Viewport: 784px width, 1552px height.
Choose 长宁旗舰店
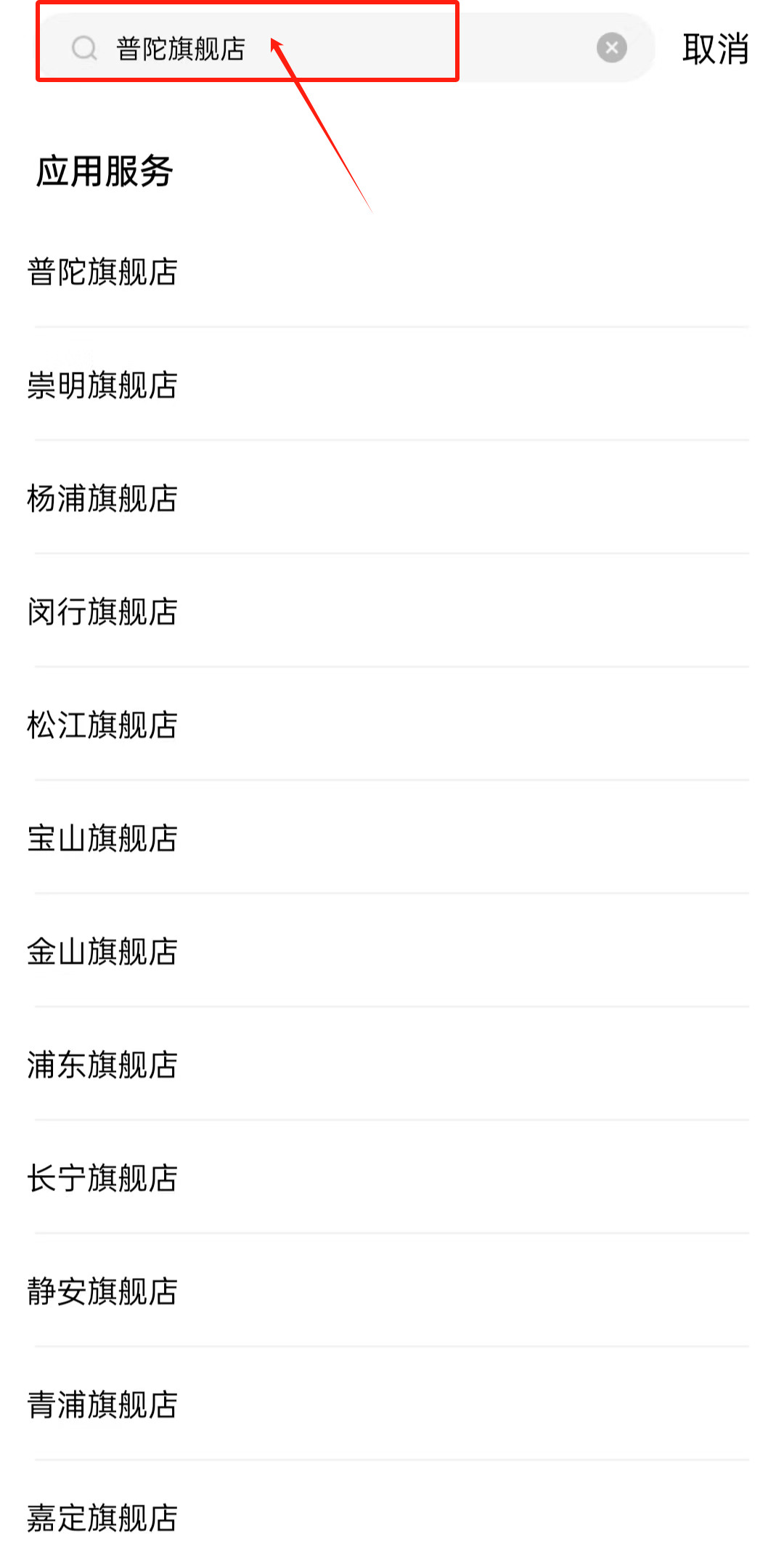click(x=103, y=1179)
